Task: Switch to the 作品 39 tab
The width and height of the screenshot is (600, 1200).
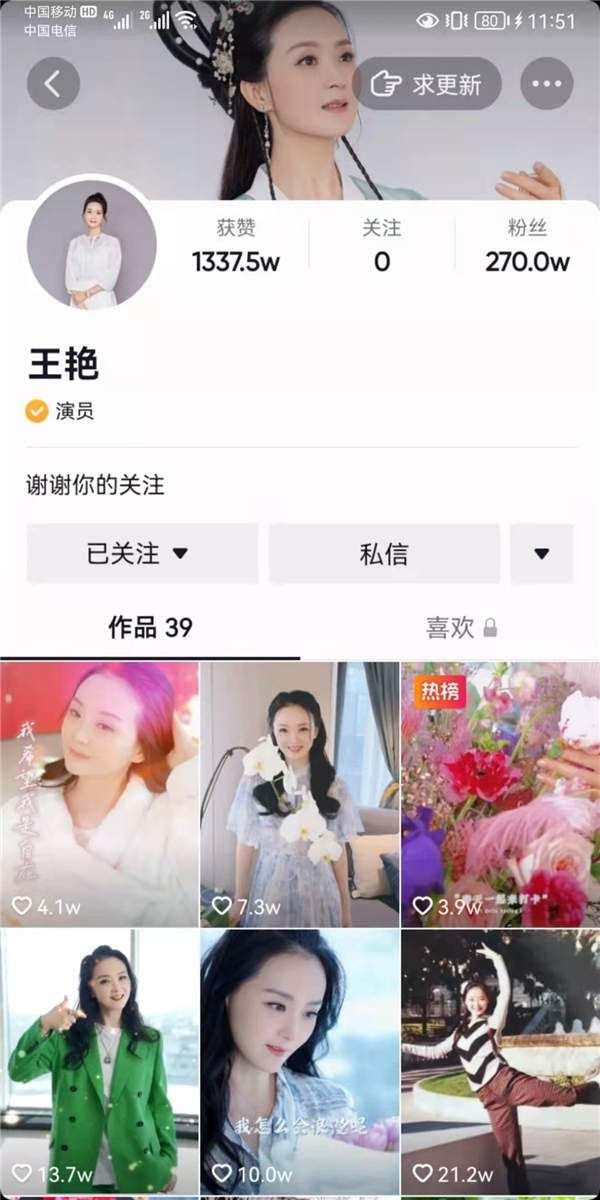Action: [x=150, y=628]
